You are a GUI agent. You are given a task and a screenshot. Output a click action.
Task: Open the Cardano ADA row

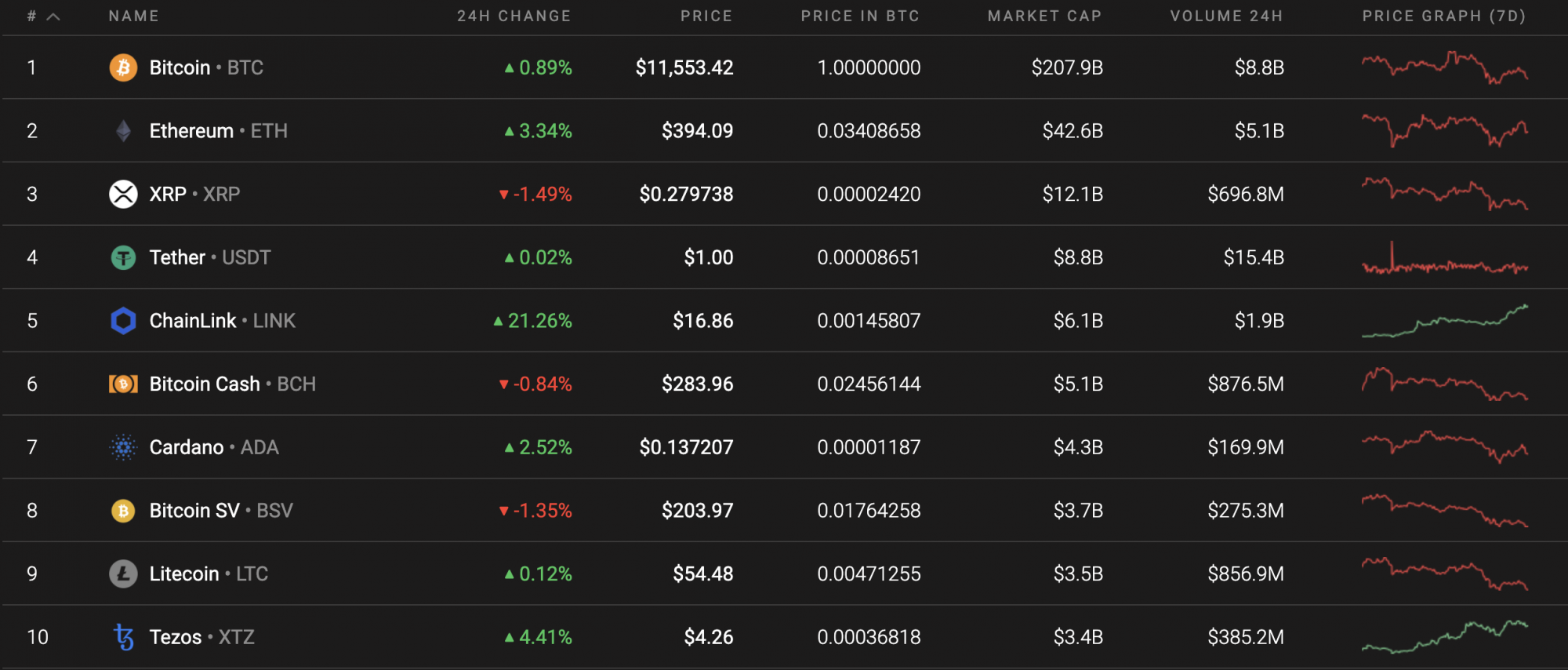pyautogui.click(x=213, y=447)
